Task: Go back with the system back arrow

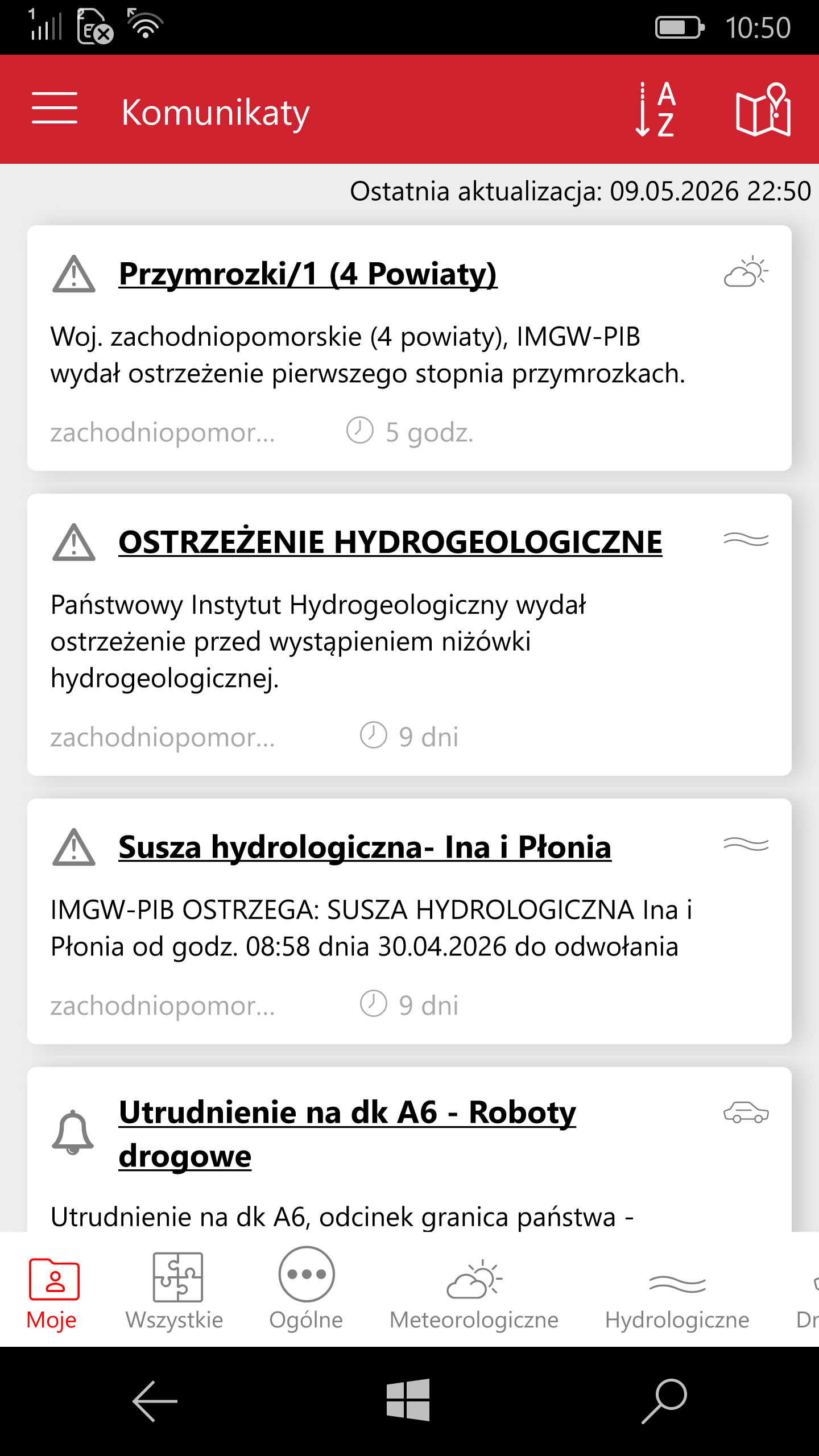Action: pyautogui.click(x=155, y=1401)
